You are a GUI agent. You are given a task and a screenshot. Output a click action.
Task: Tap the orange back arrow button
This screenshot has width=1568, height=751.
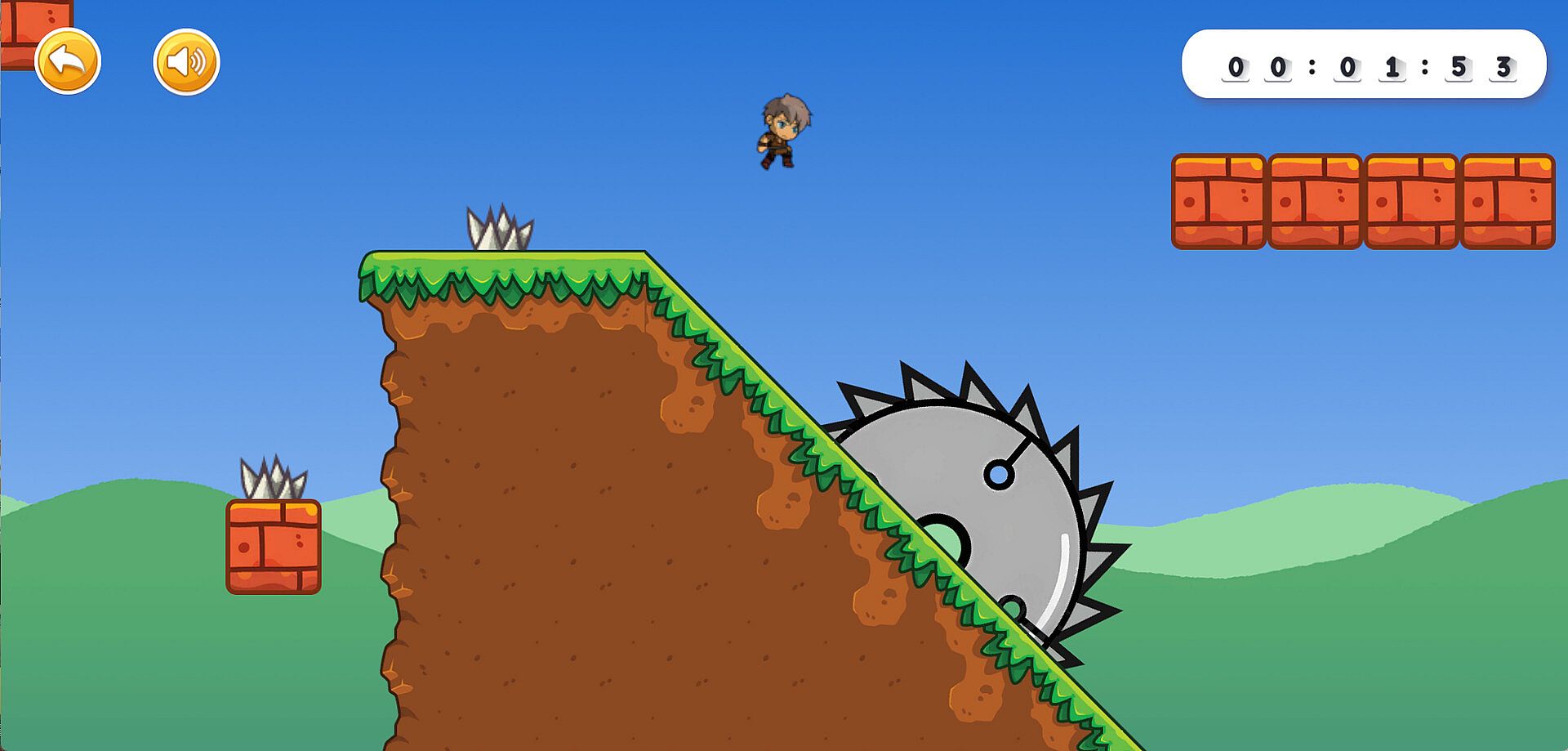[68, 61]
